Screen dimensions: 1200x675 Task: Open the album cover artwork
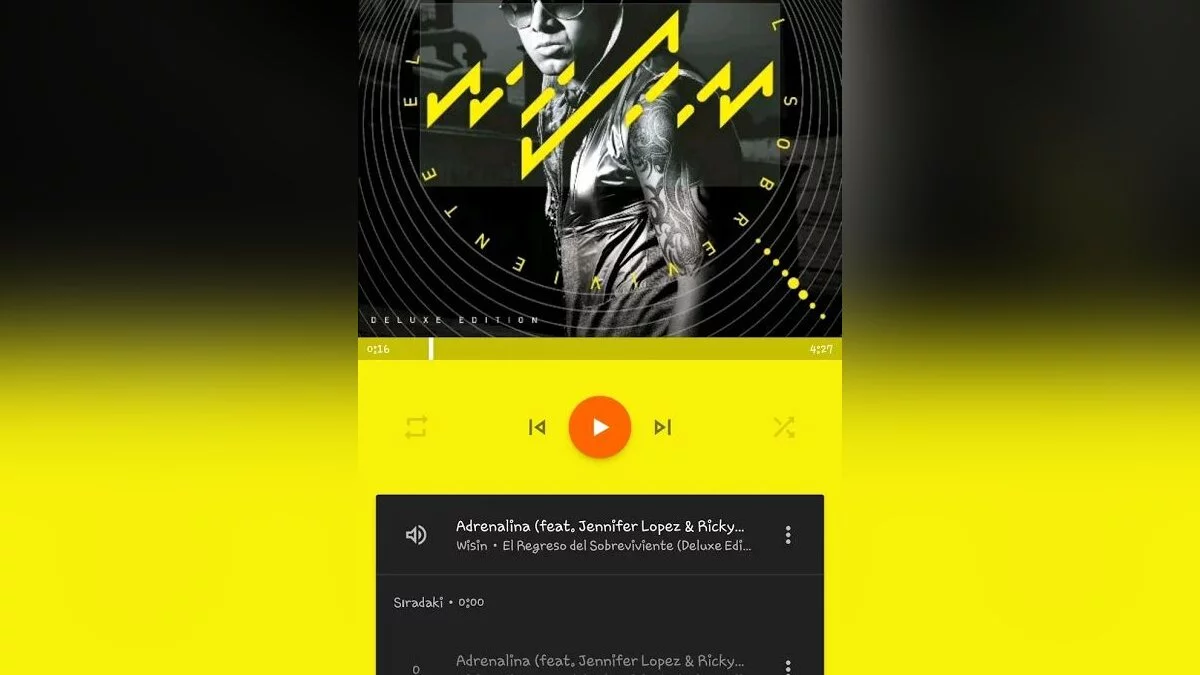600,170
